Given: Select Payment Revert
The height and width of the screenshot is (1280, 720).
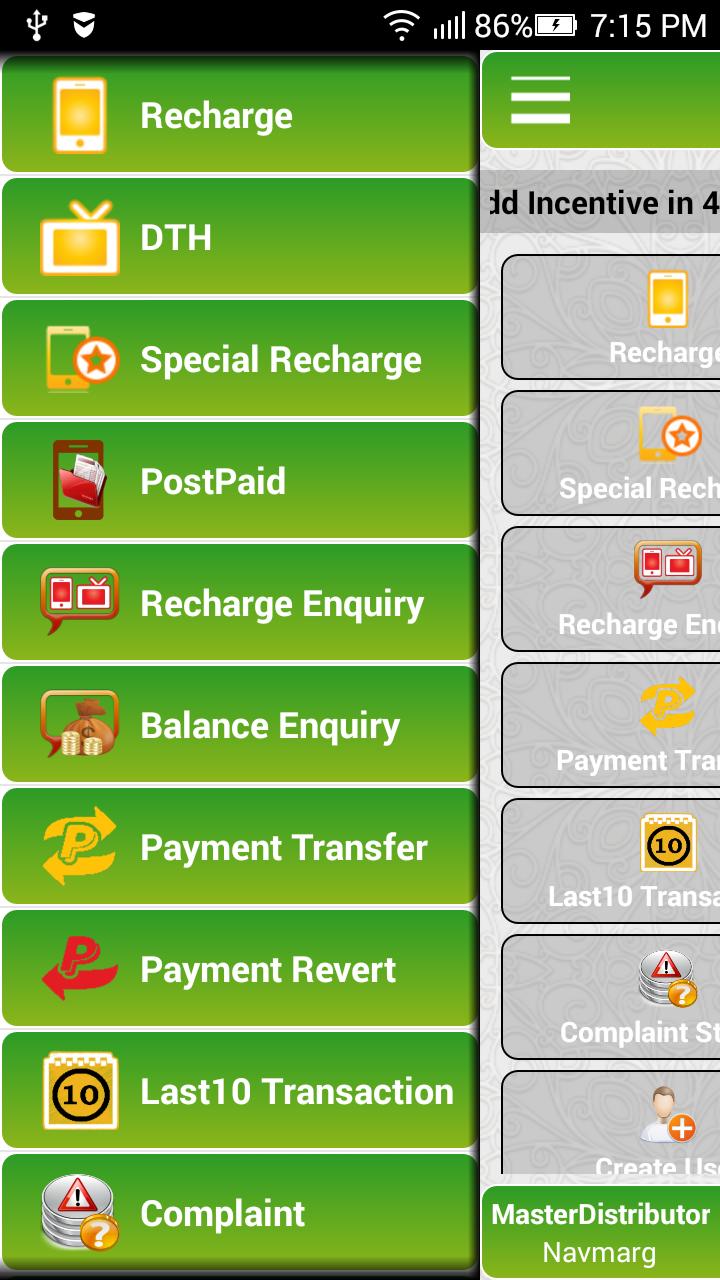Looking at the screenshot, I should tap(240, 969).
